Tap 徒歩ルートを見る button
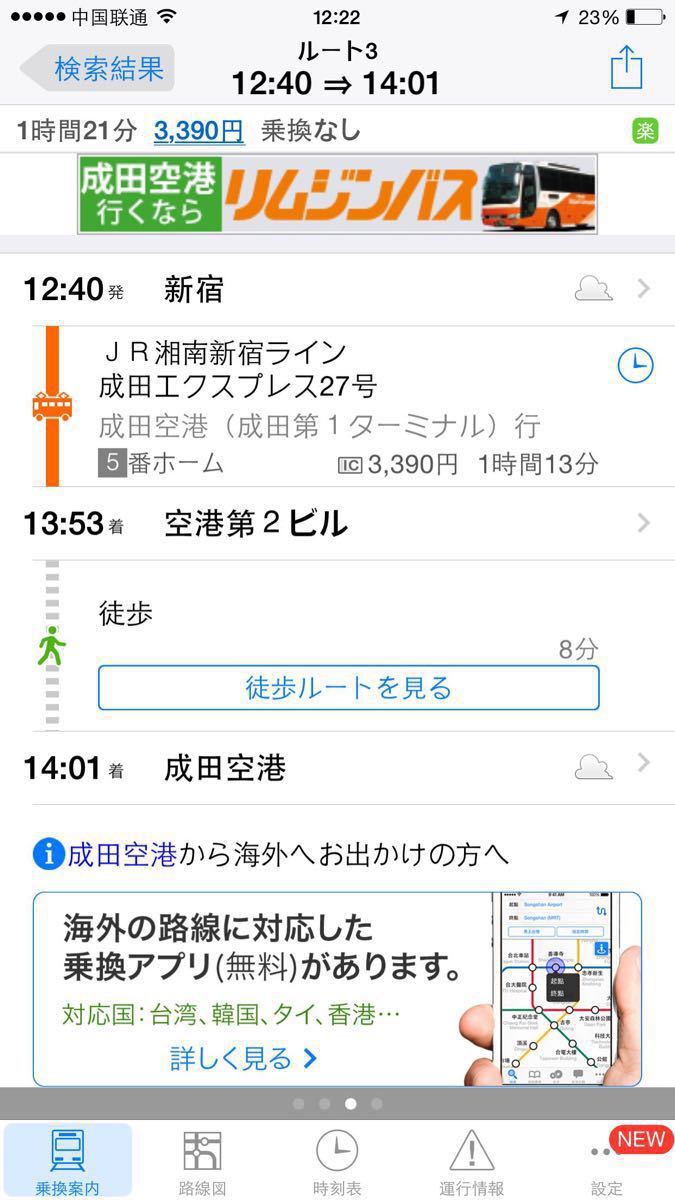 pyautogui.click(x=348, y=688)
